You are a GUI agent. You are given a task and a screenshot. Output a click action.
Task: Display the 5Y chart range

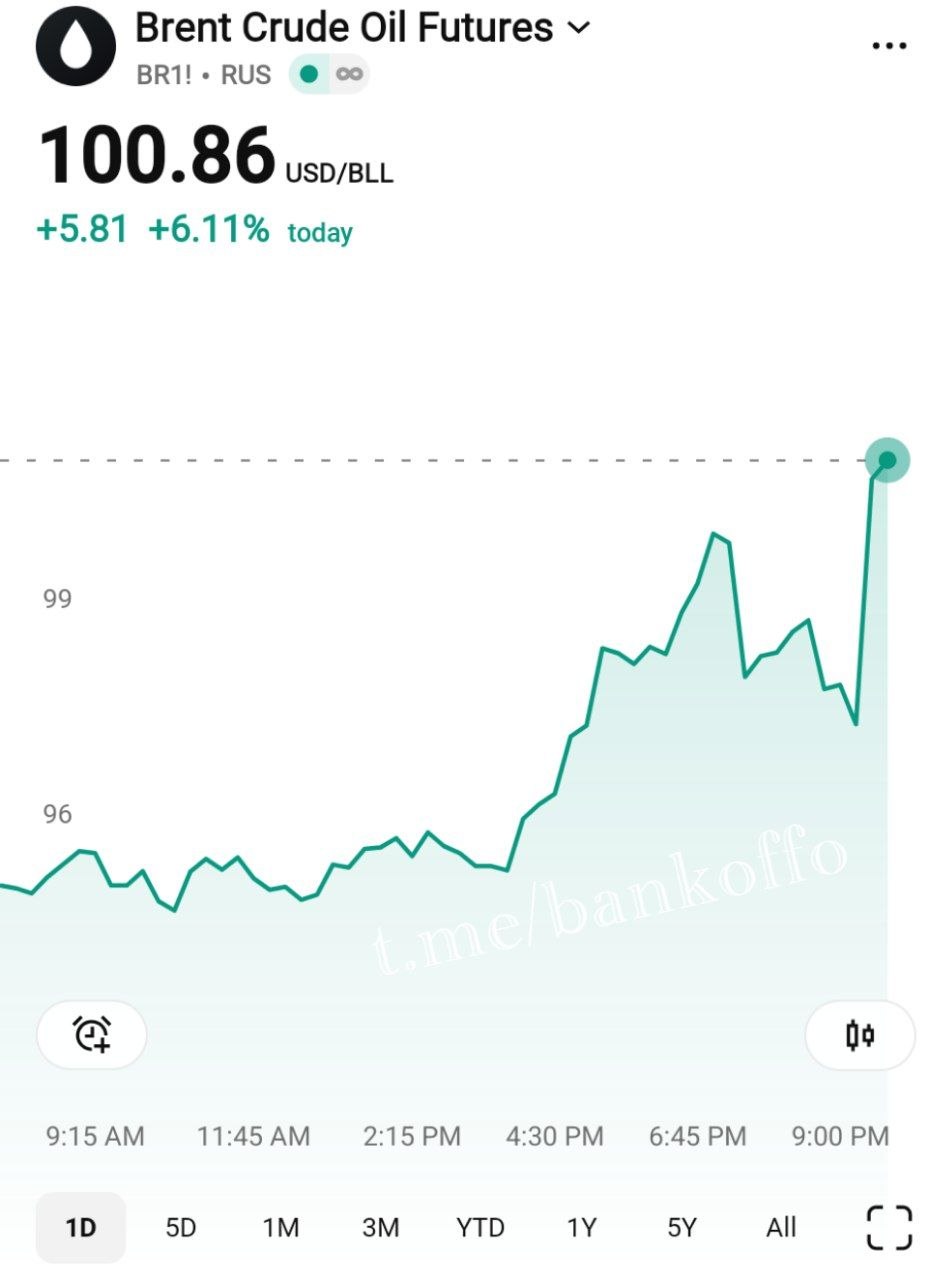tap(681, 1227)
